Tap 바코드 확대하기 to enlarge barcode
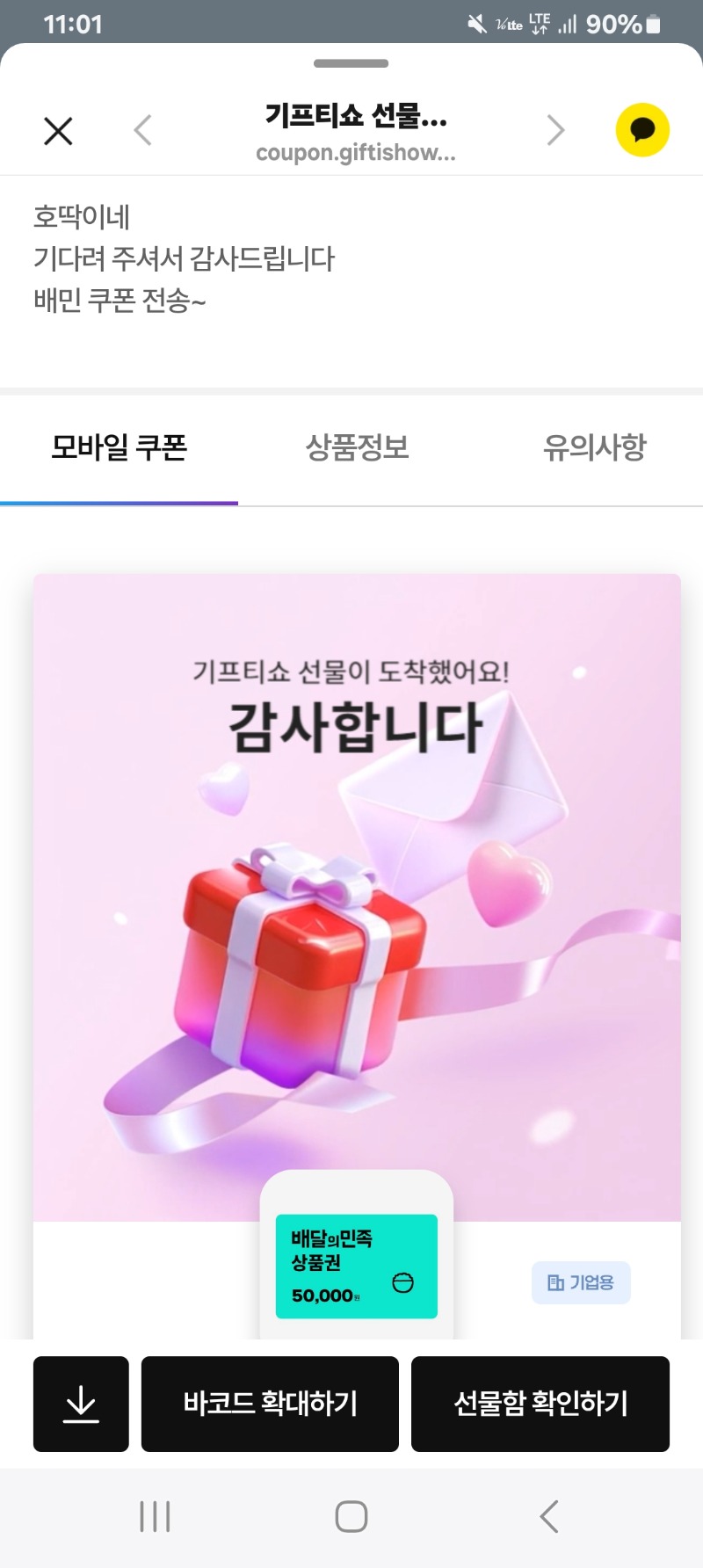 pyautogui.click(x=270, y=1404)
